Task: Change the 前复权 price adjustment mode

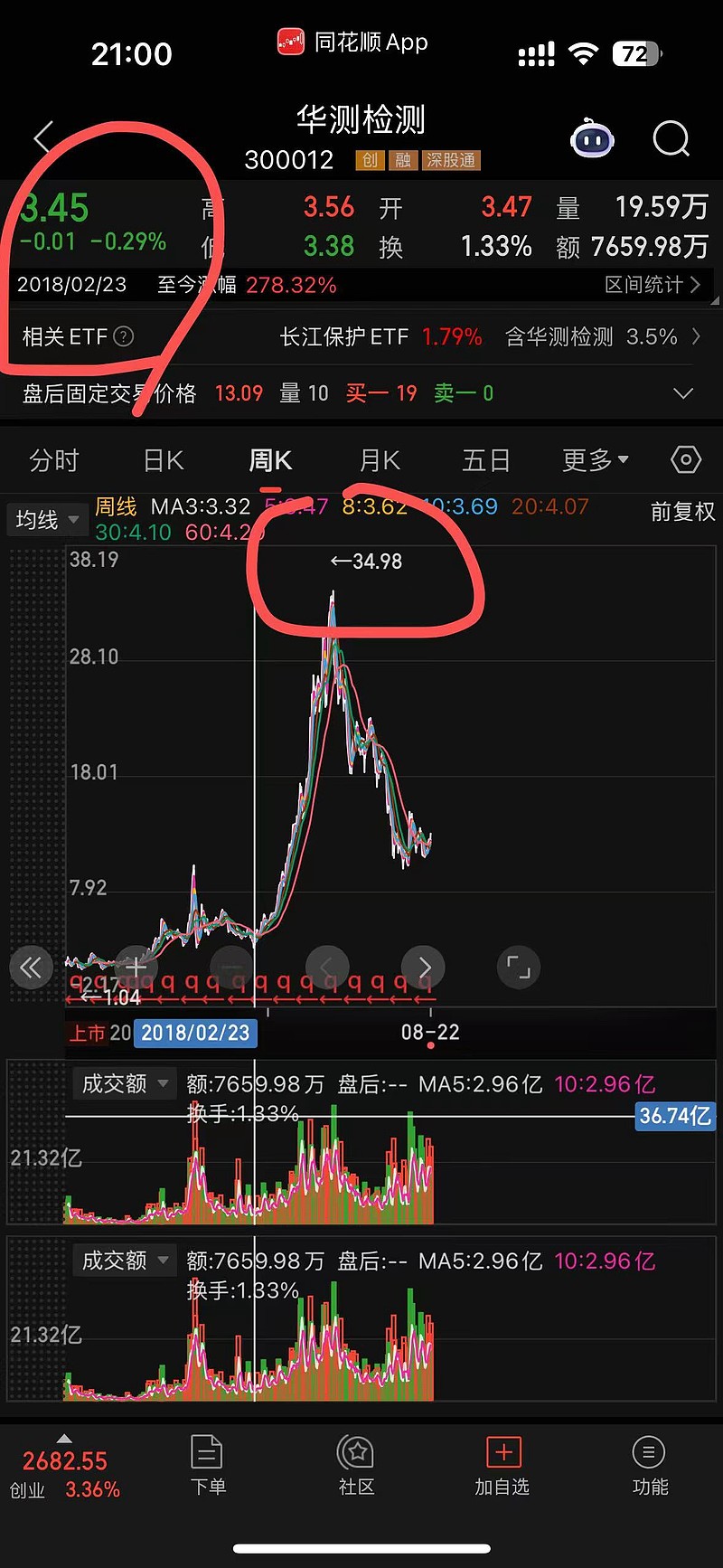Action: click(682, 512)
